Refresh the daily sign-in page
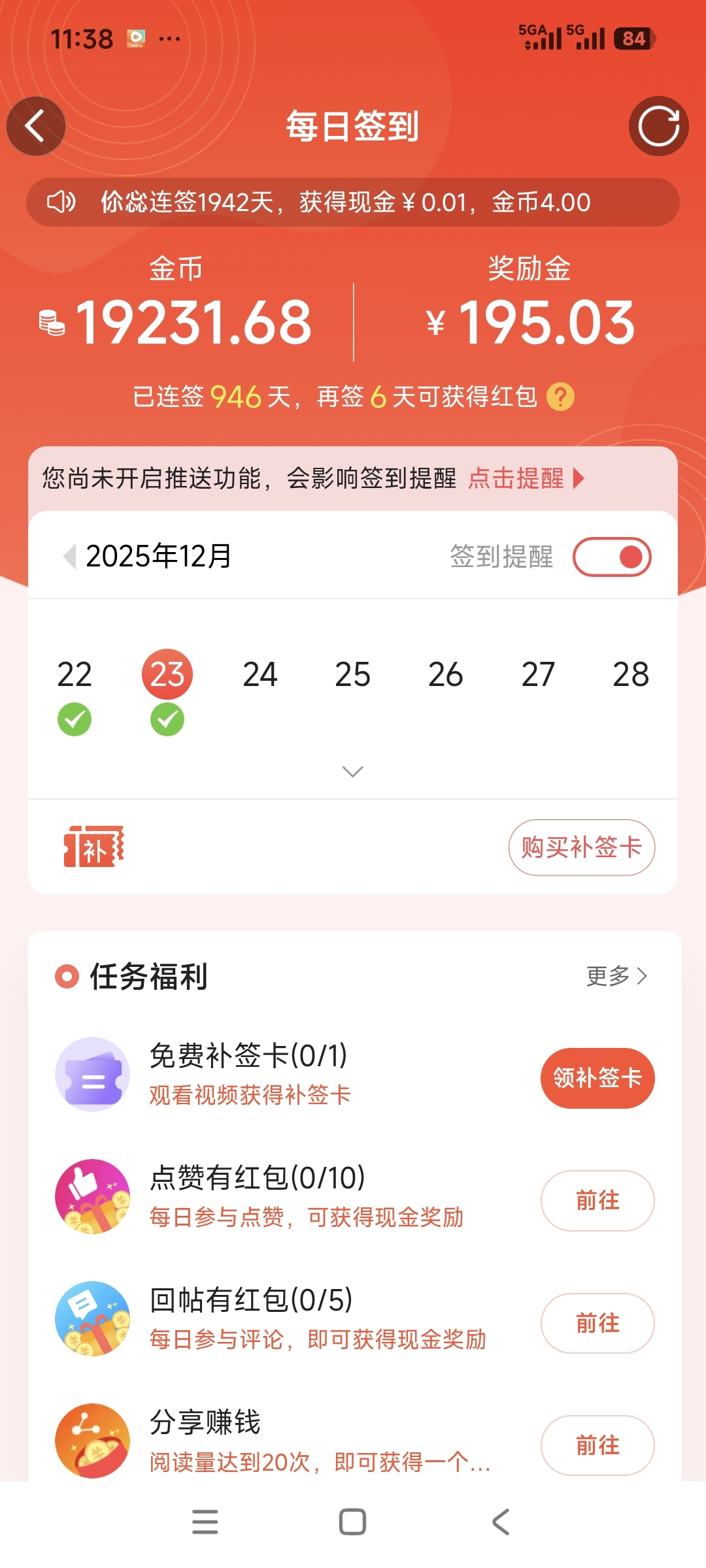Screen dimensions: 706x1568 [658, 126]
